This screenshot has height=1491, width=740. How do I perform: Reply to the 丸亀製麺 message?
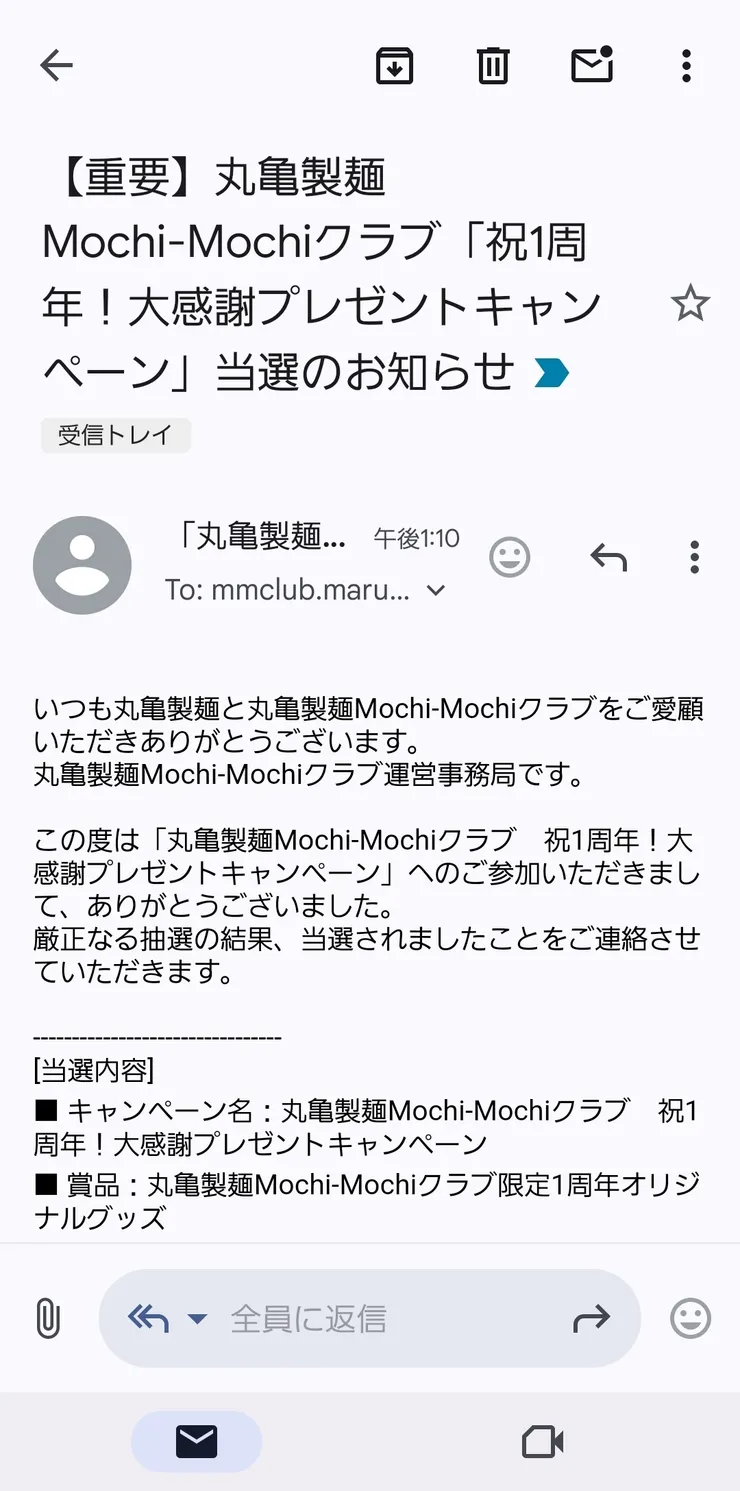coord(609,557)
